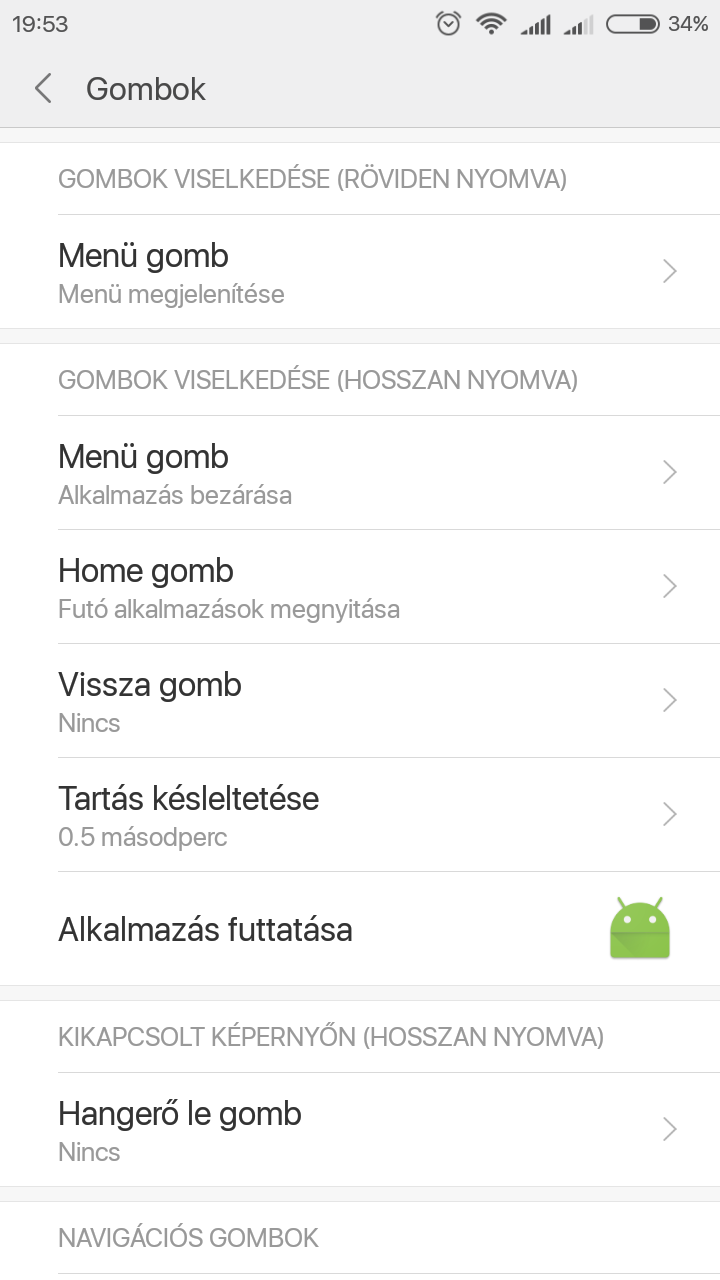The width and height of the screenshot is (720, 1280).
Task: Go back from the Gombok screen
Action: [x=42, y=89]
